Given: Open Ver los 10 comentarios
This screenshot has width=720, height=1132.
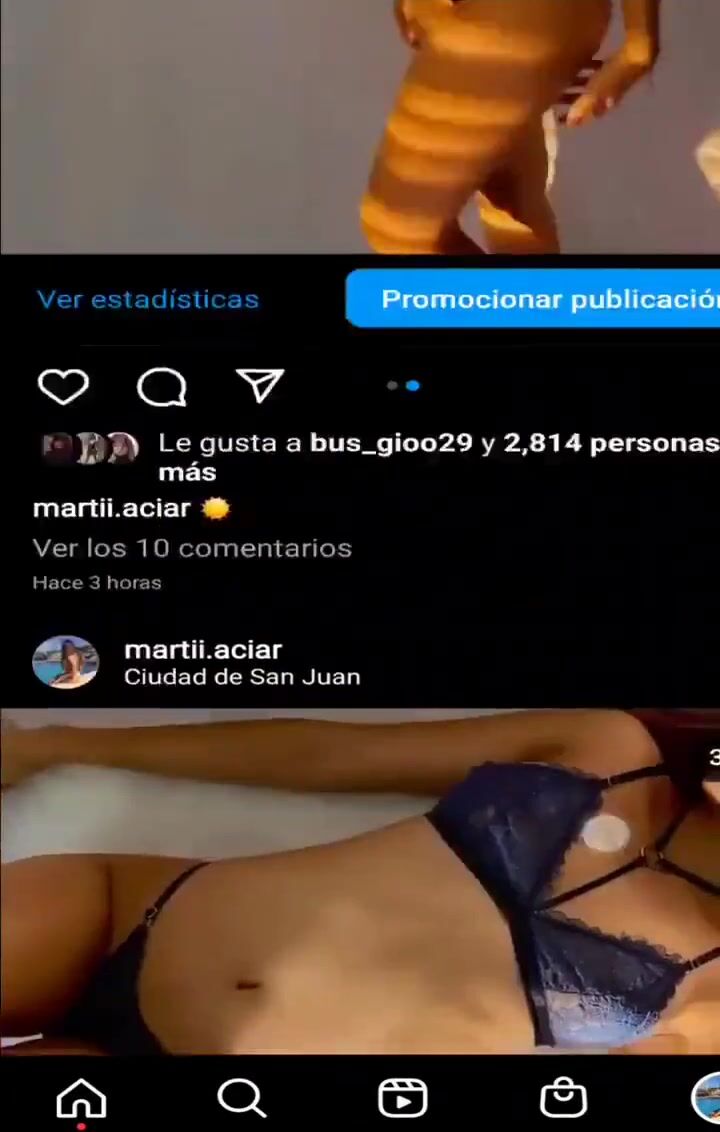Looking at the screenshot, I should 192,548.
